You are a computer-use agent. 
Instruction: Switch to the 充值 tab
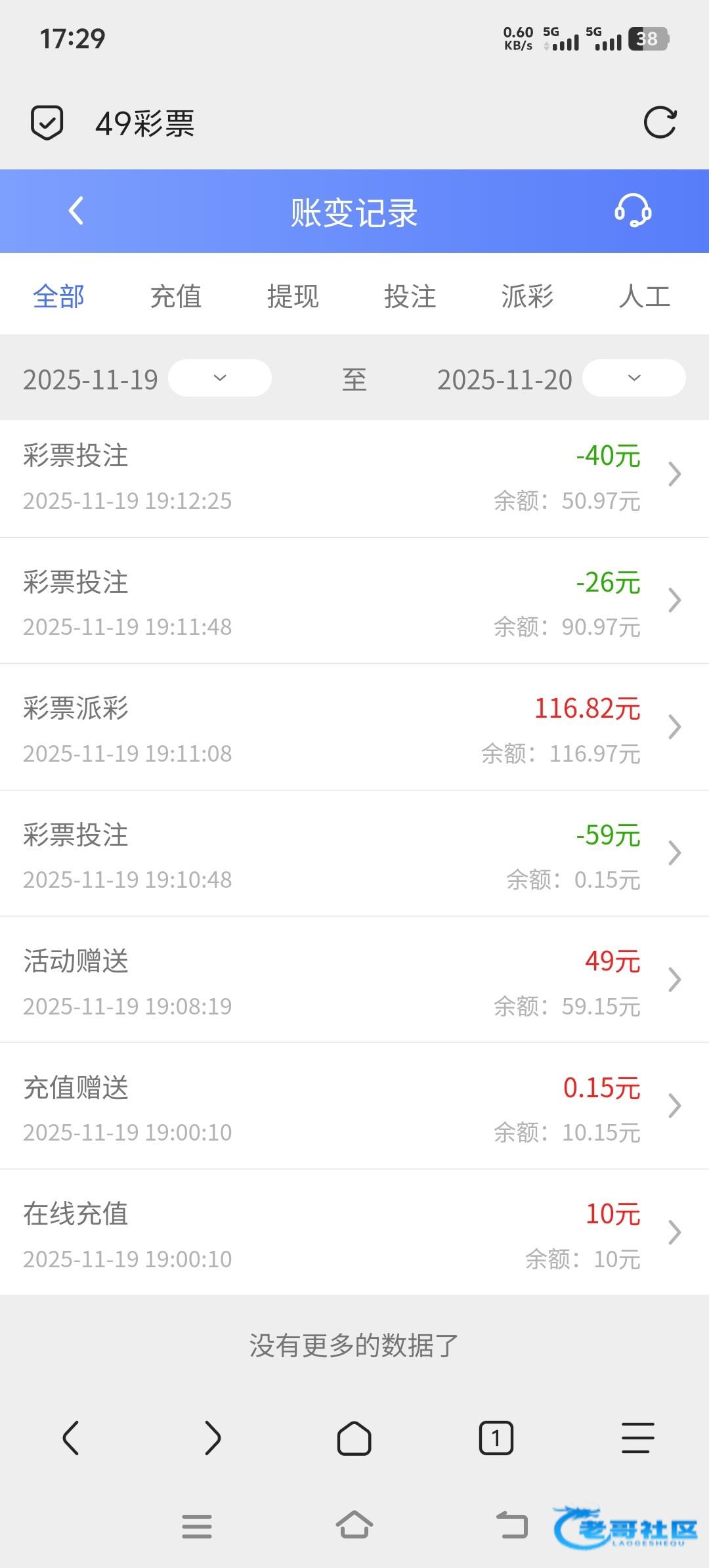pos(175,296)
